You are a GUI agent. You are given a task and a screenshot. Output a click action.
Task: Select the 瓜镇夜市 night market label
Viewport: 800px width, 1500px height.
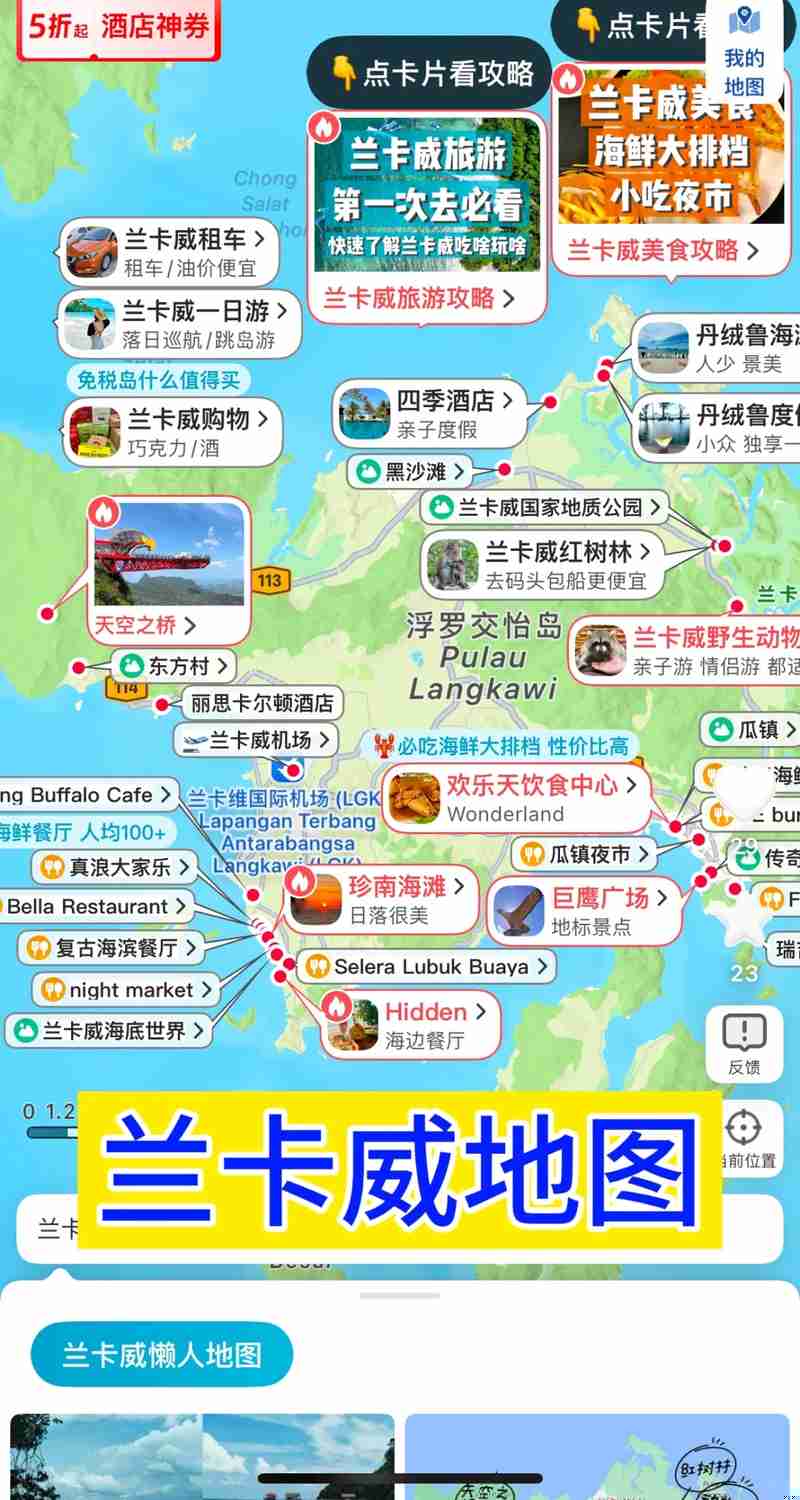tap(587, 855)
